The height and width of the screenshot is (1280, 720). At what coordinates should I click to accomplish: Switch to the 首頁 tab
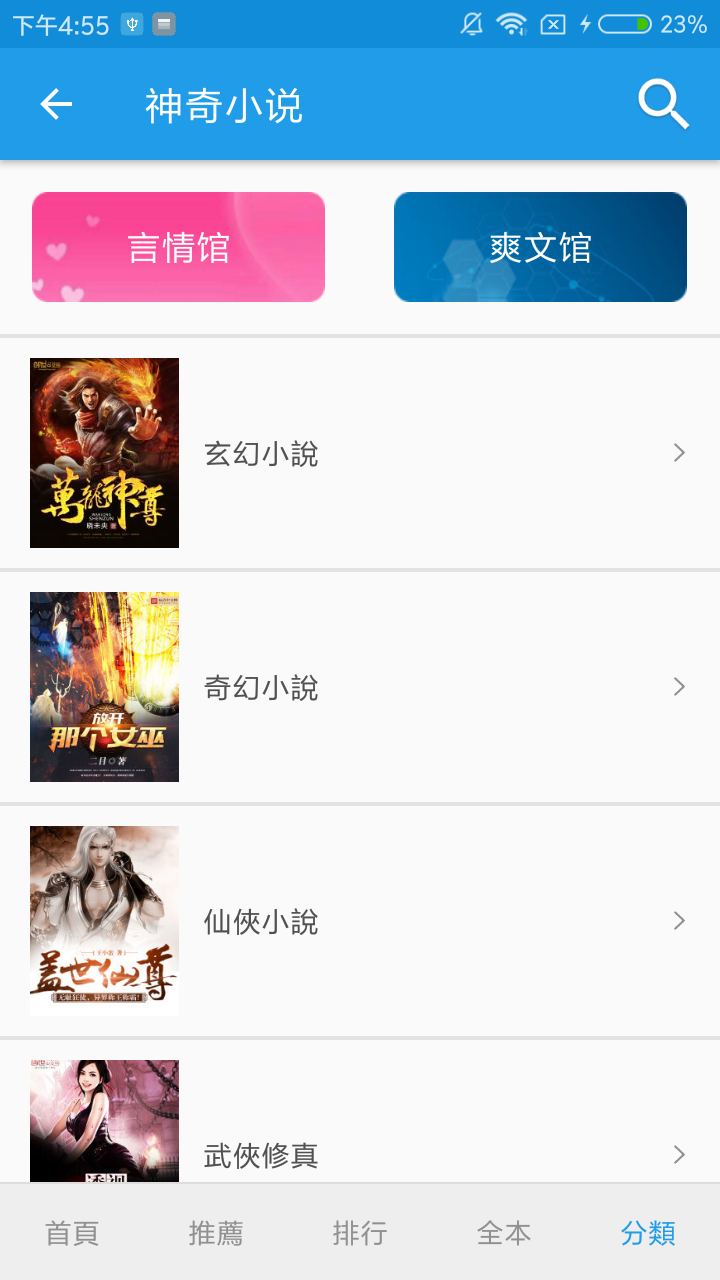(72, 1233)
